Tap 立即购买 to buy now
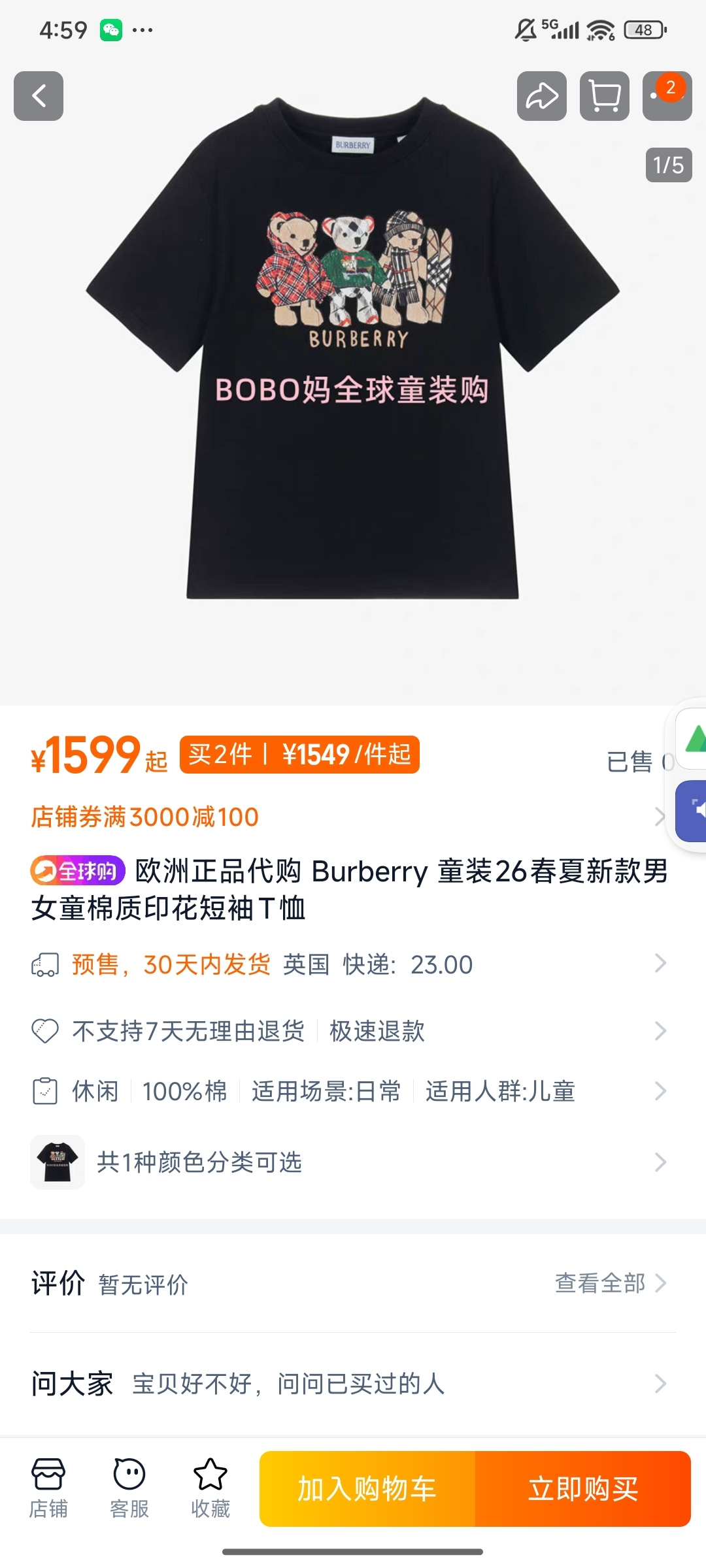Viewport: 706px width, 1568px height. pyautogui.click(x=582, y=1489)
